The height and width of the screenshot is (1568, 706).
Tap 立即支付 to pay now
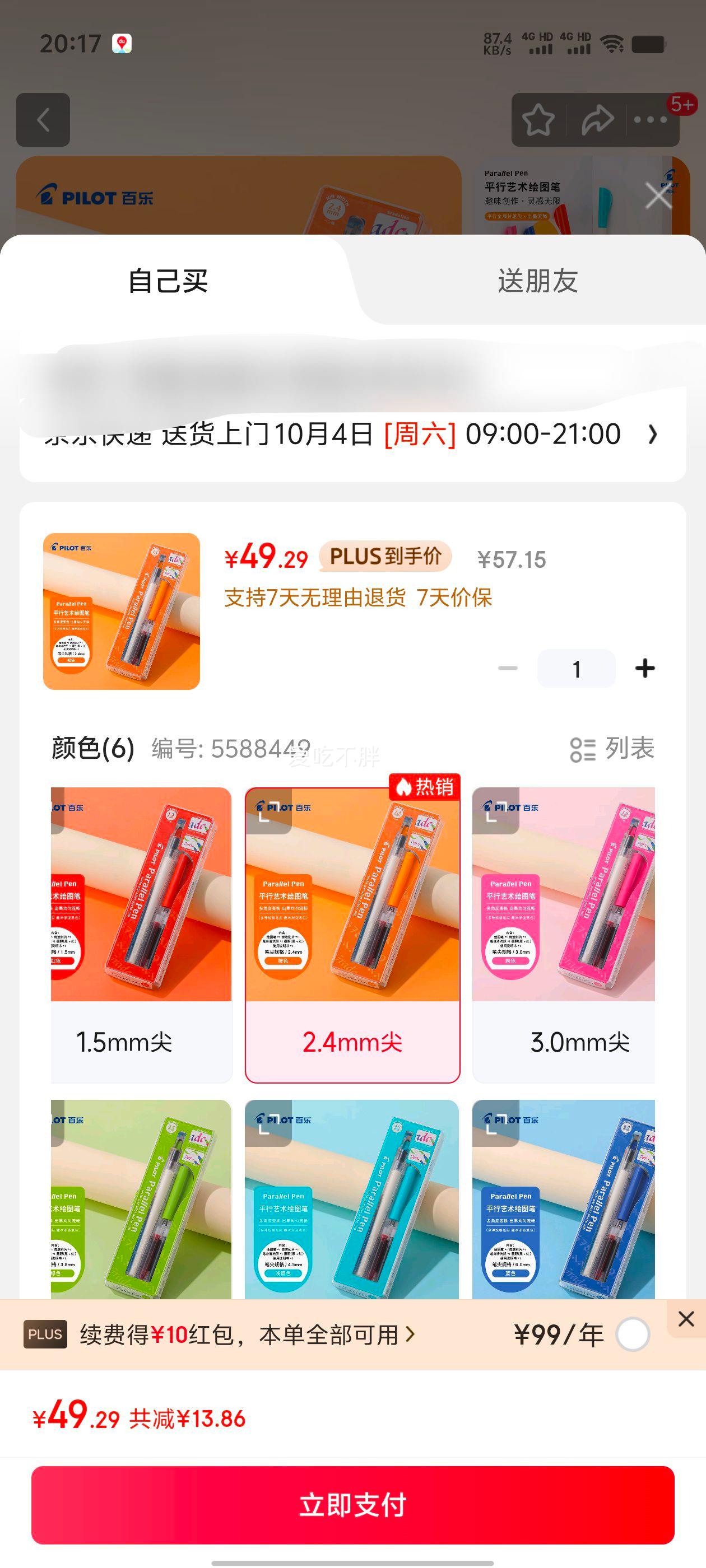pyautogui.click(x=352, y=1505)
